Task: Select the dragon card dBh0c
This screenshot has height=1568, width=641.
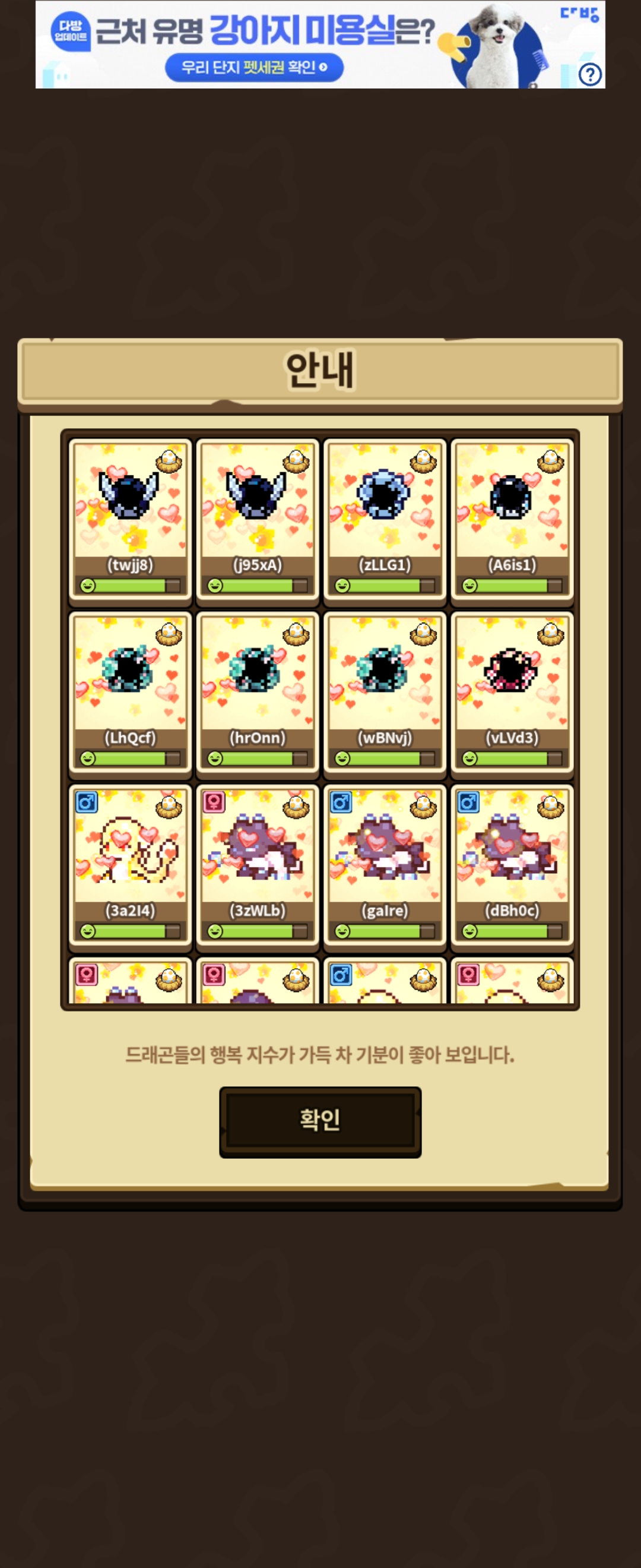Action: 512,866
